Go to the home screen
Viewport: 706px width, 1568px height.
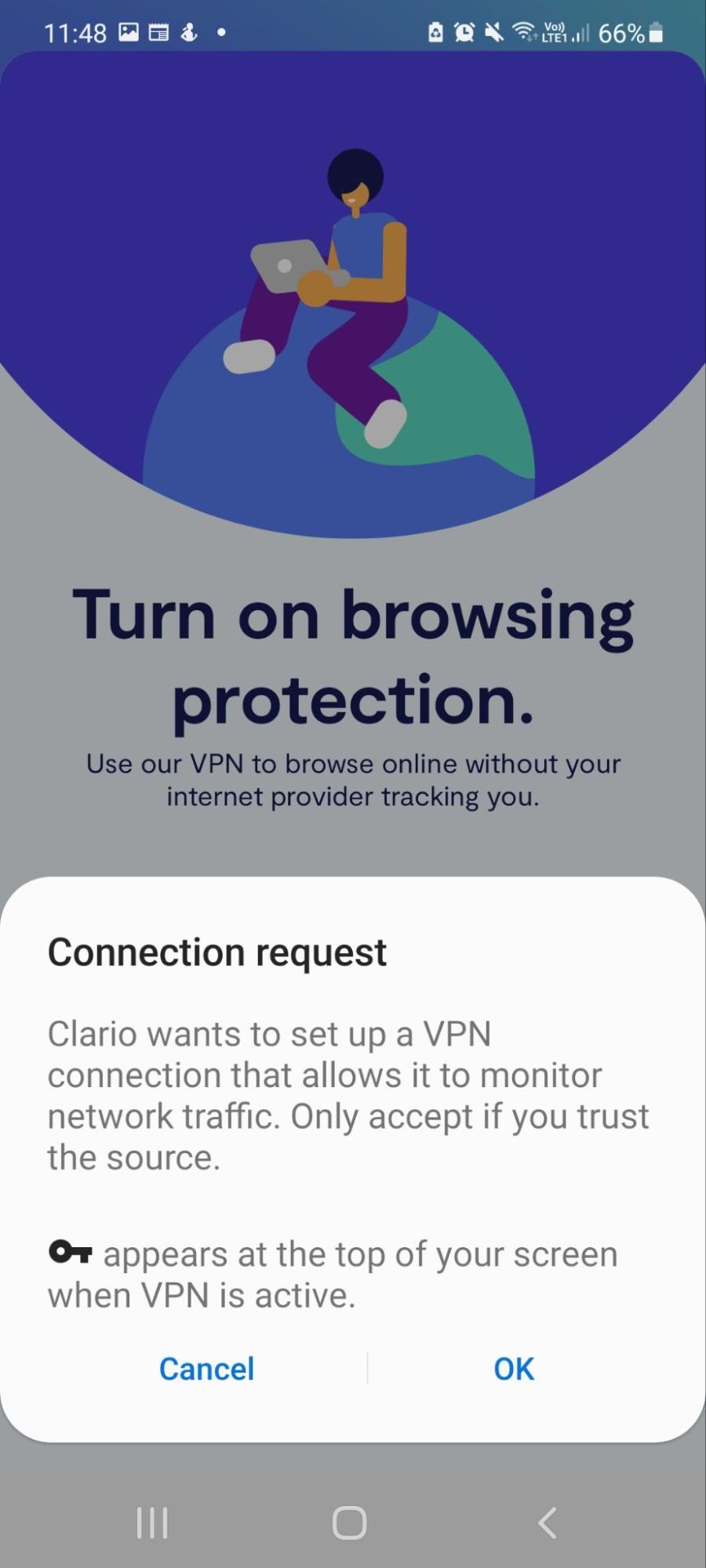tap(349, 1523)
